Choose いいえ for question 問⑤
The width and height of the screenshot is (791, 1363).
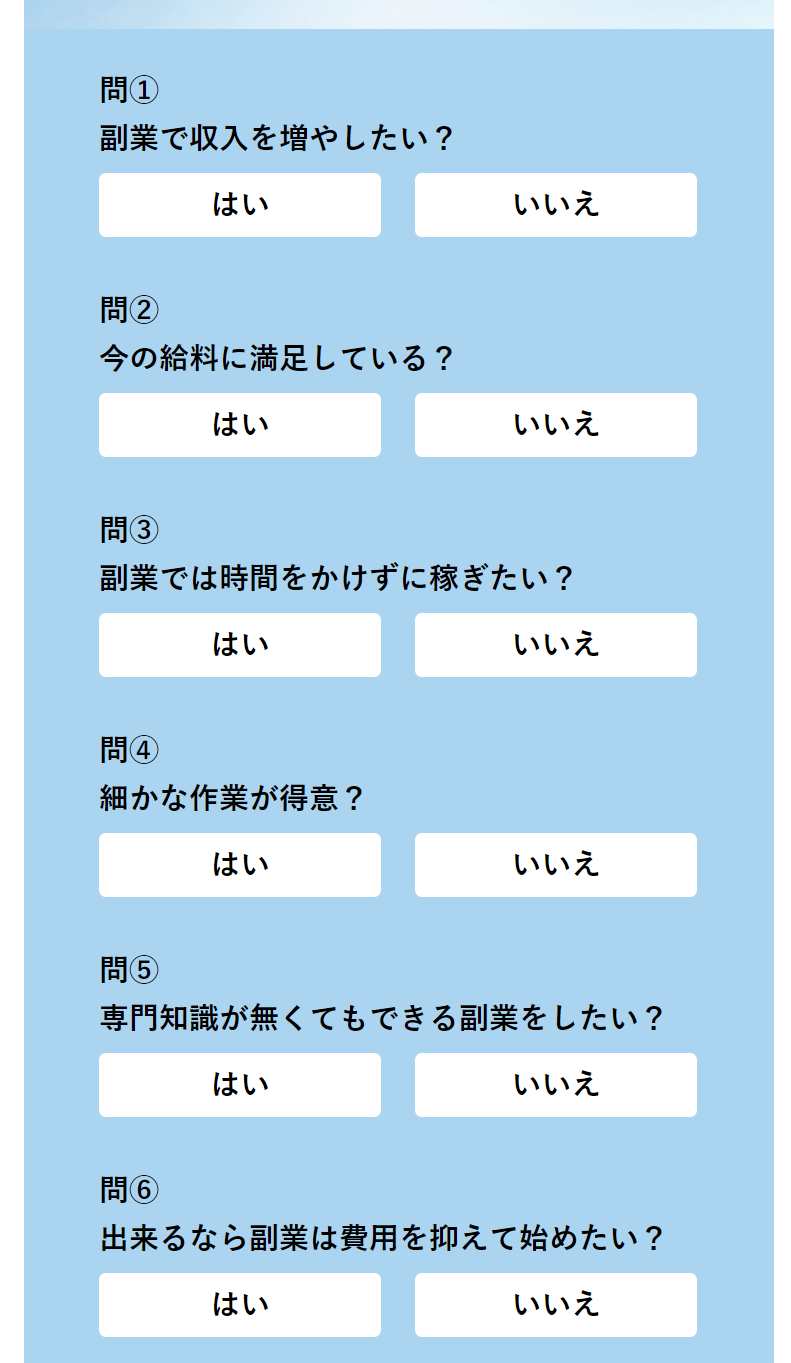click(555, 1085)
